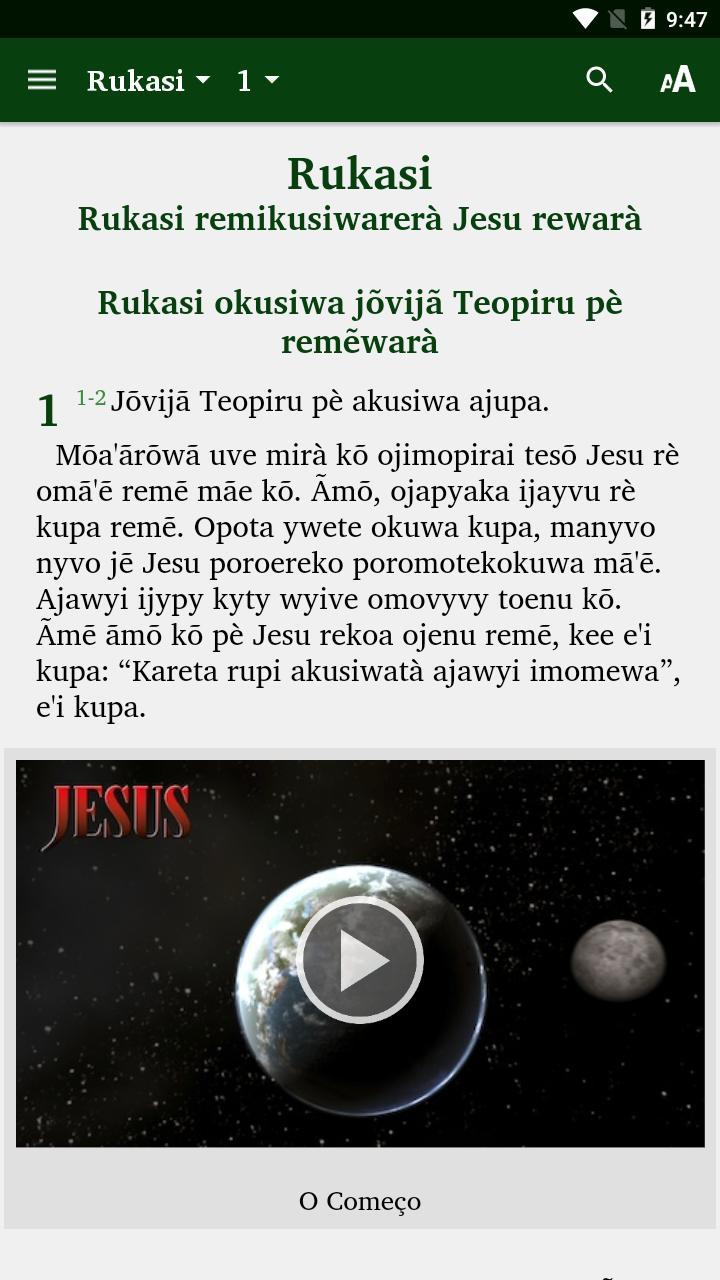Click the Rukasi chapter title heading
The image size is (720, 1280).
click(359, 173)
